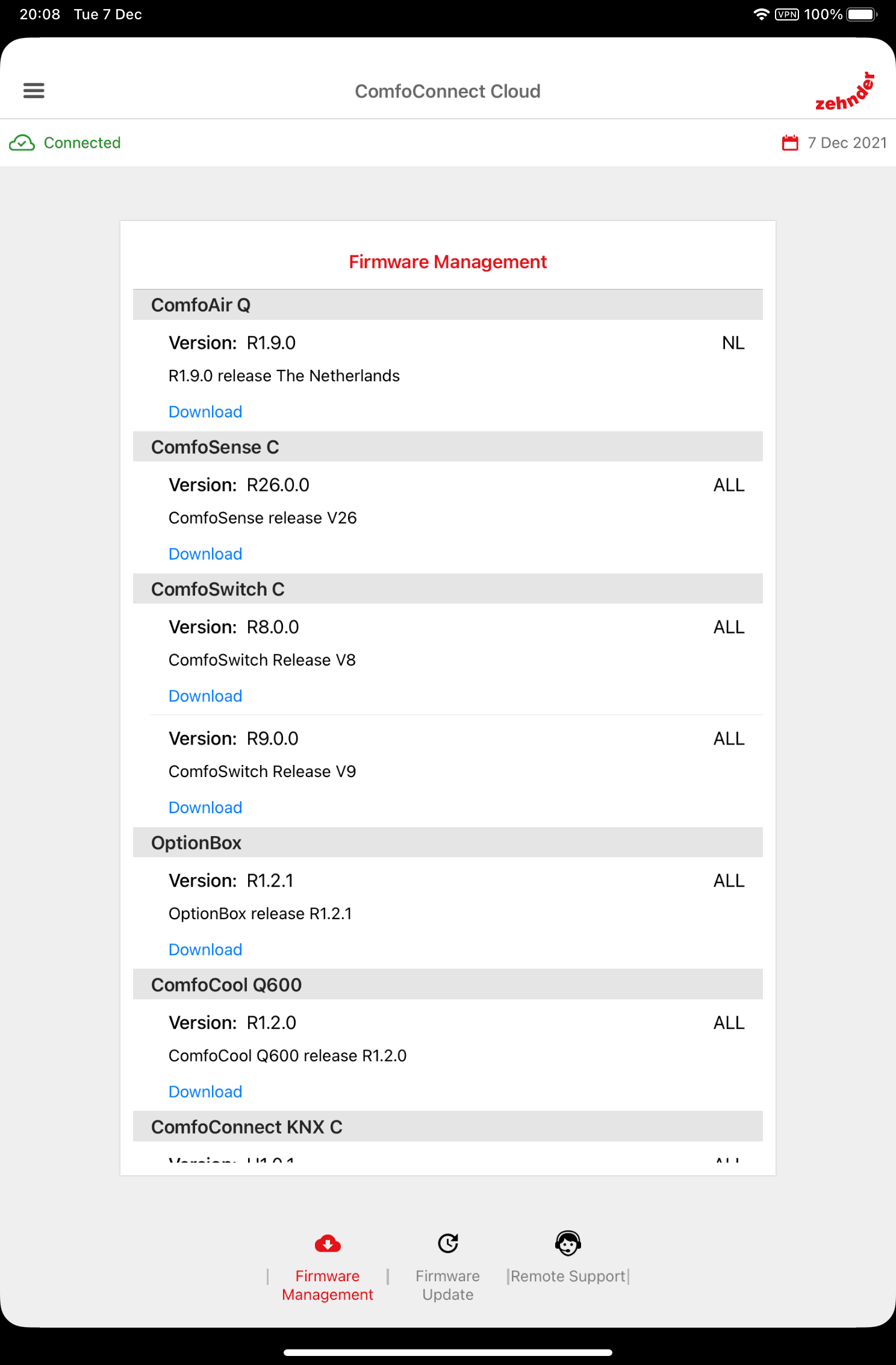Viewport: 896px width, 1365px height.
Task: Open the Remote Support tab
Action: click(568, 1259)
